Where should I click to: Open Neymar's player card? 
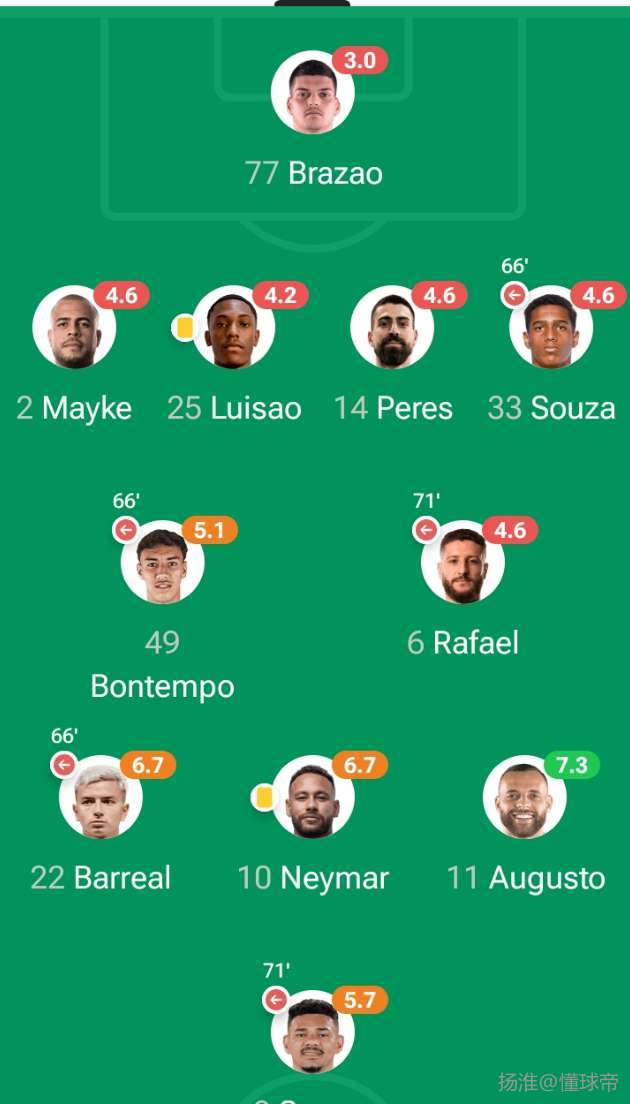pyautogui.click(x=312, y=797)
